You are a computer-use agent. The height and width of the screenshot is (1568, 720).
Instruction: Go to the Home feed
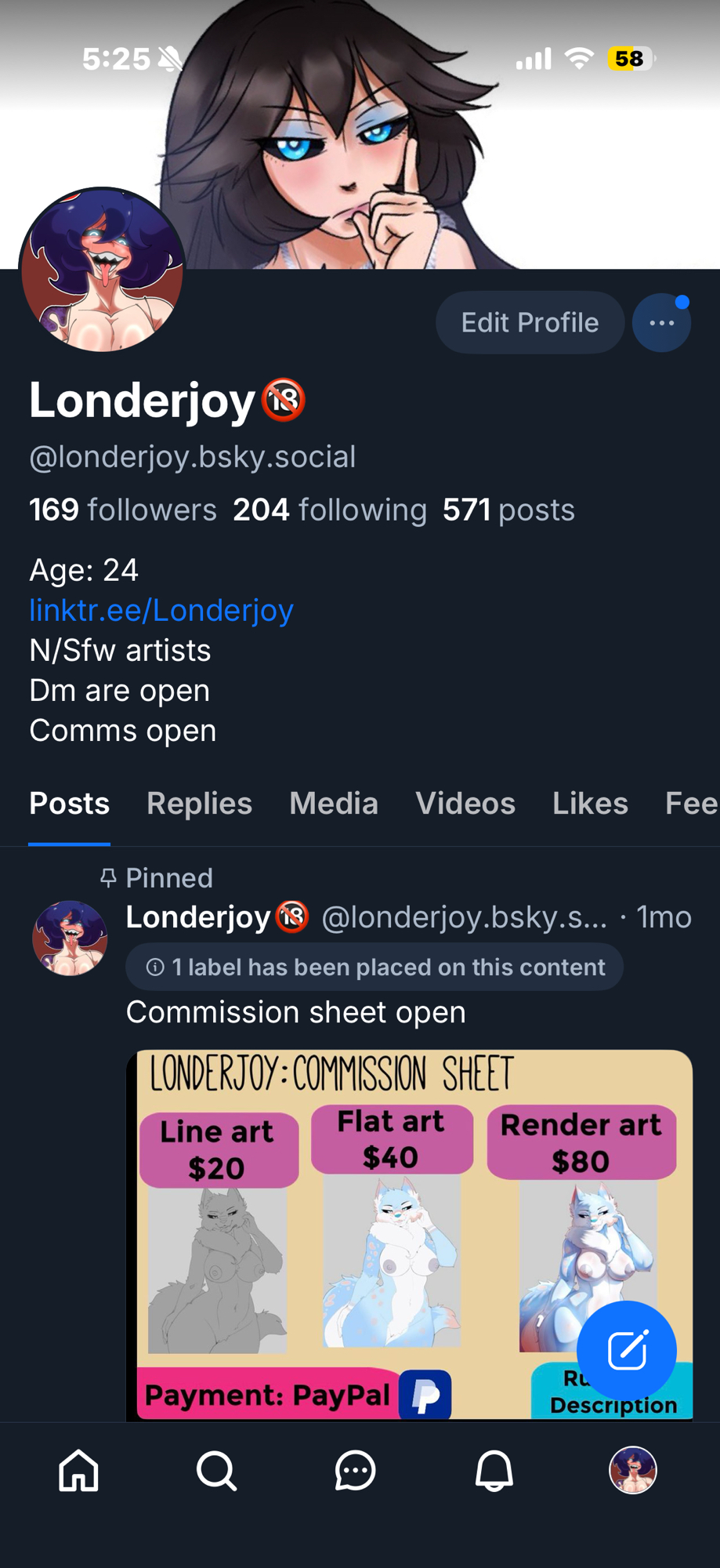tap(79, 1470)
